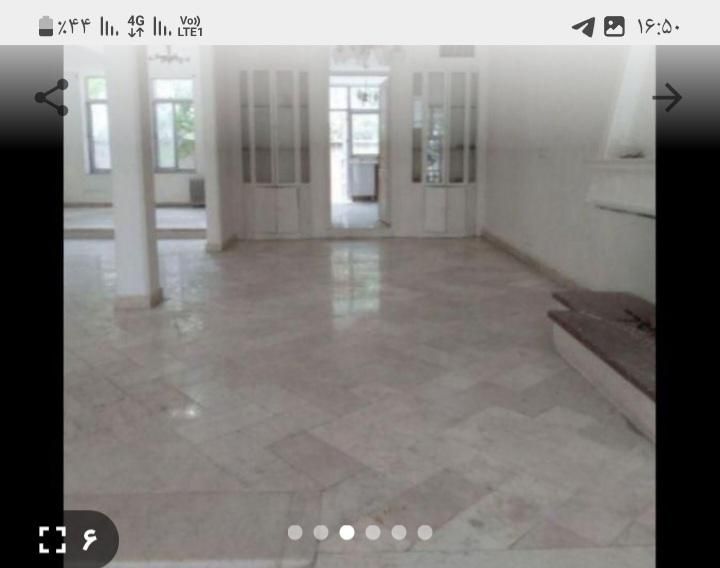Jump to the first photo dot
The image size is (720, 568).
[295, 532]
